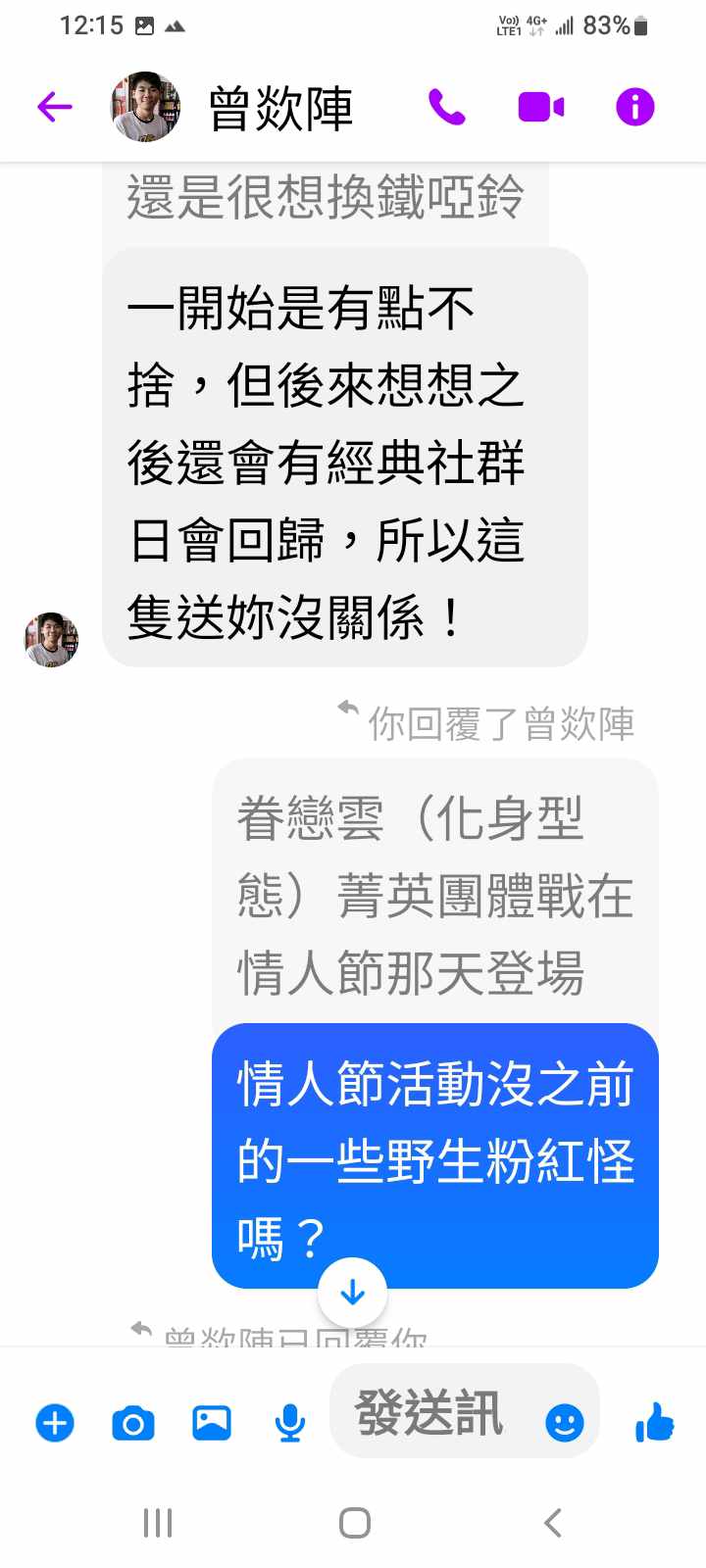Open conversation info for 曾欻陣
The height and width of the screenshot is (1568, 706).
[634, 106]
